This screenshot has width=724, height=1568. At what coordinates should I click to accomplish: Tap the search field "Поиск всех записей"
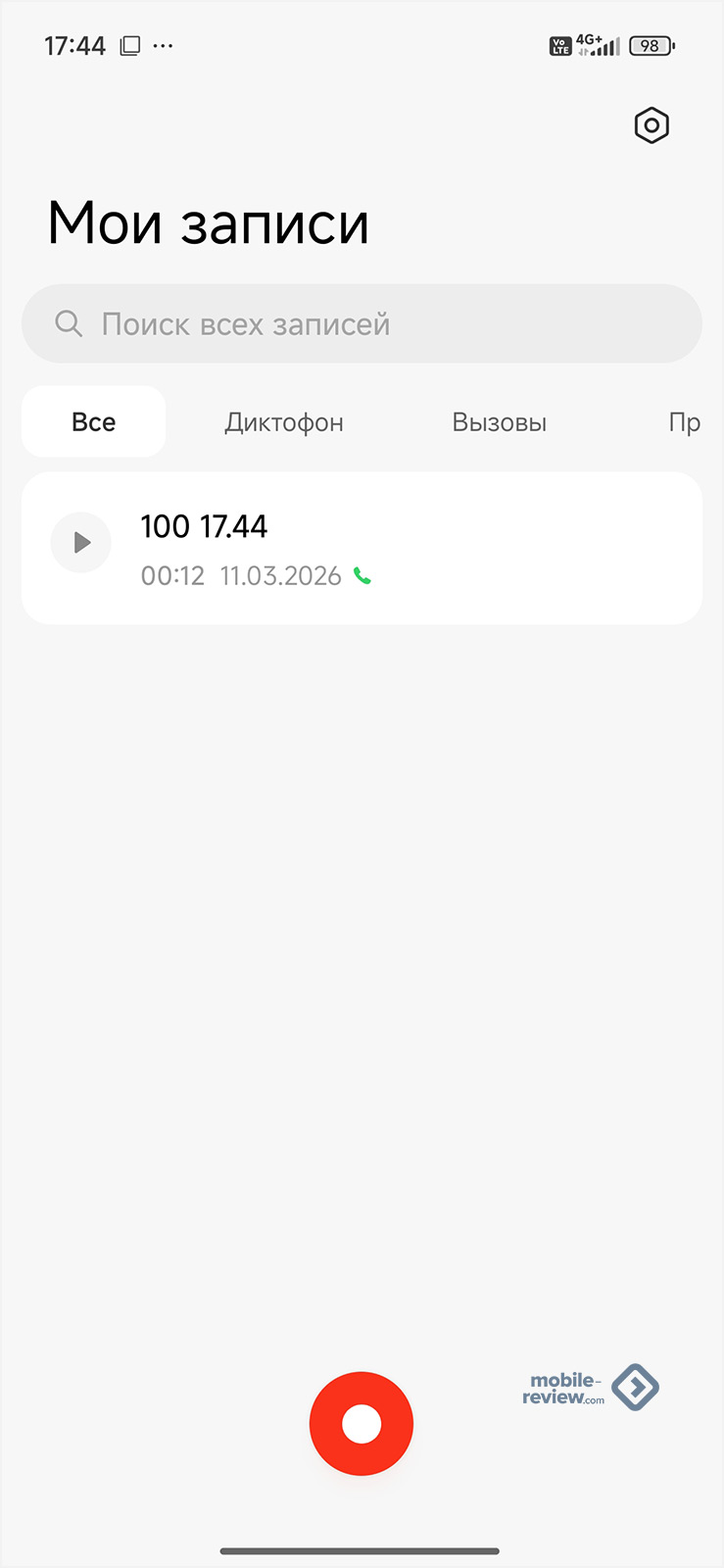(x=362, y=324)
